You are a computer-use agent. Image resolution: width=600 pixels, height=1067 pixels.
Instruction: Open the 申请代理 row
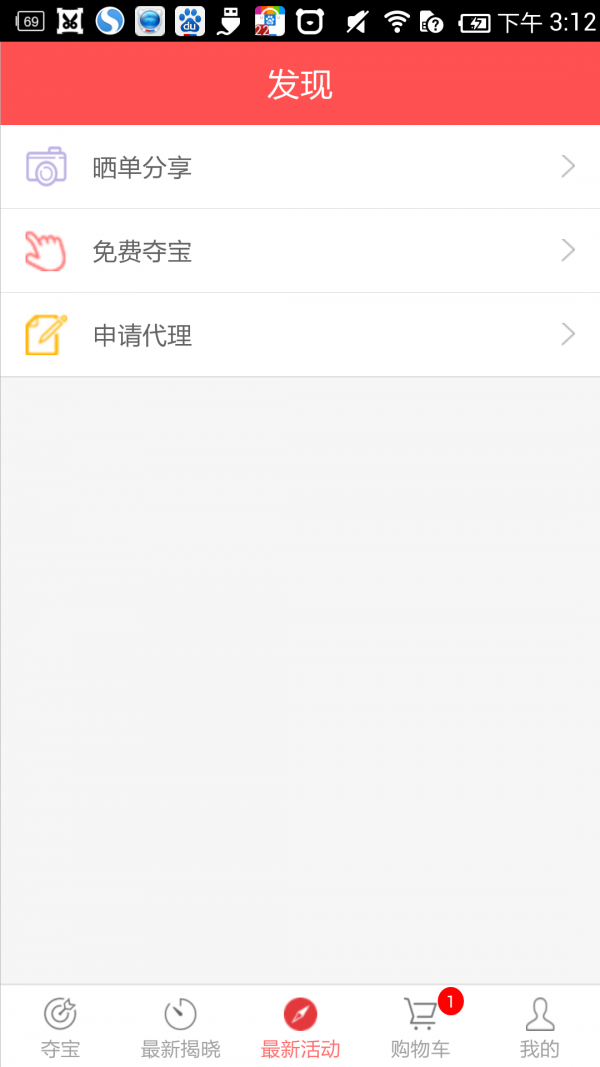click(300, 335)
